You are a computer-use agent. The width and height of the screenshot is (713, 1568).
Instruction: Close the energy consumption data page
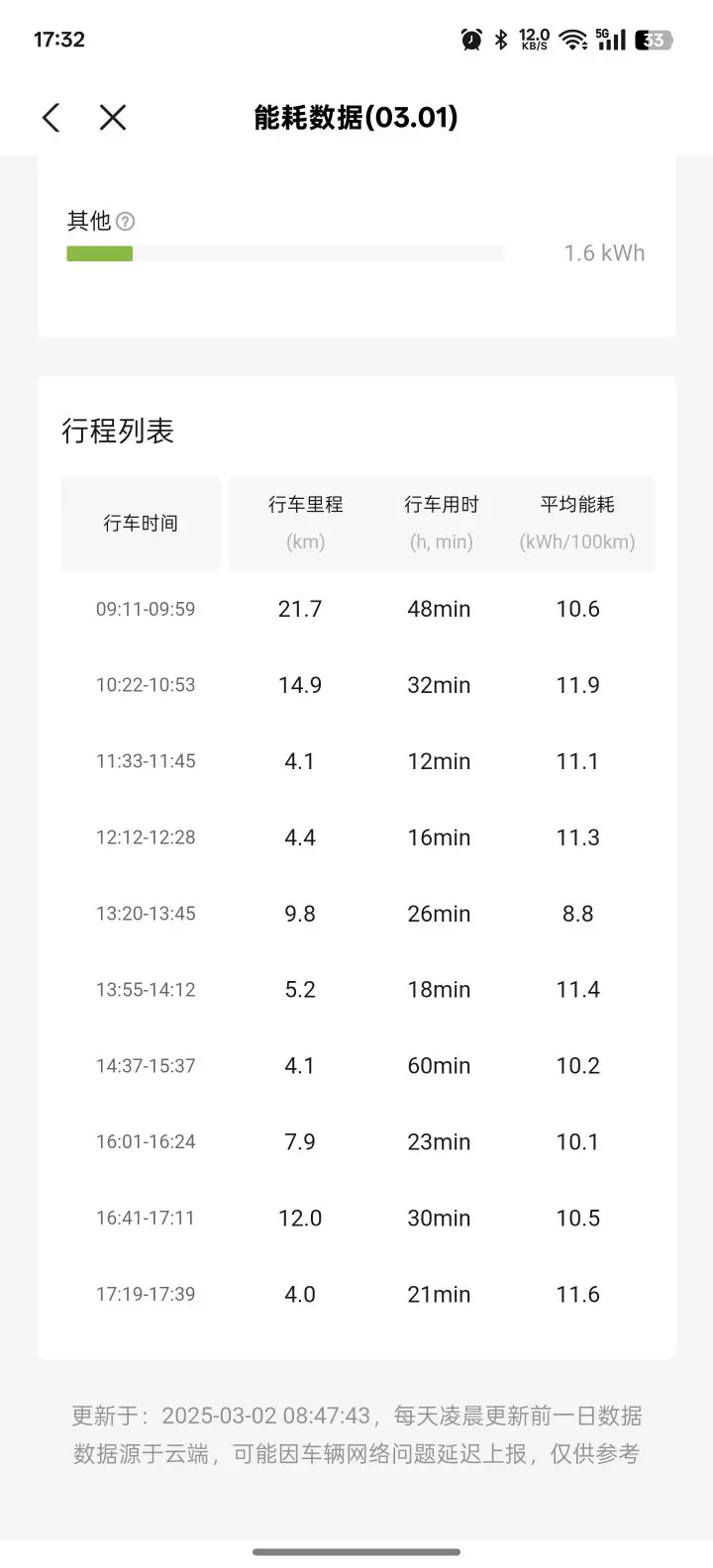[x=113, y=118]
